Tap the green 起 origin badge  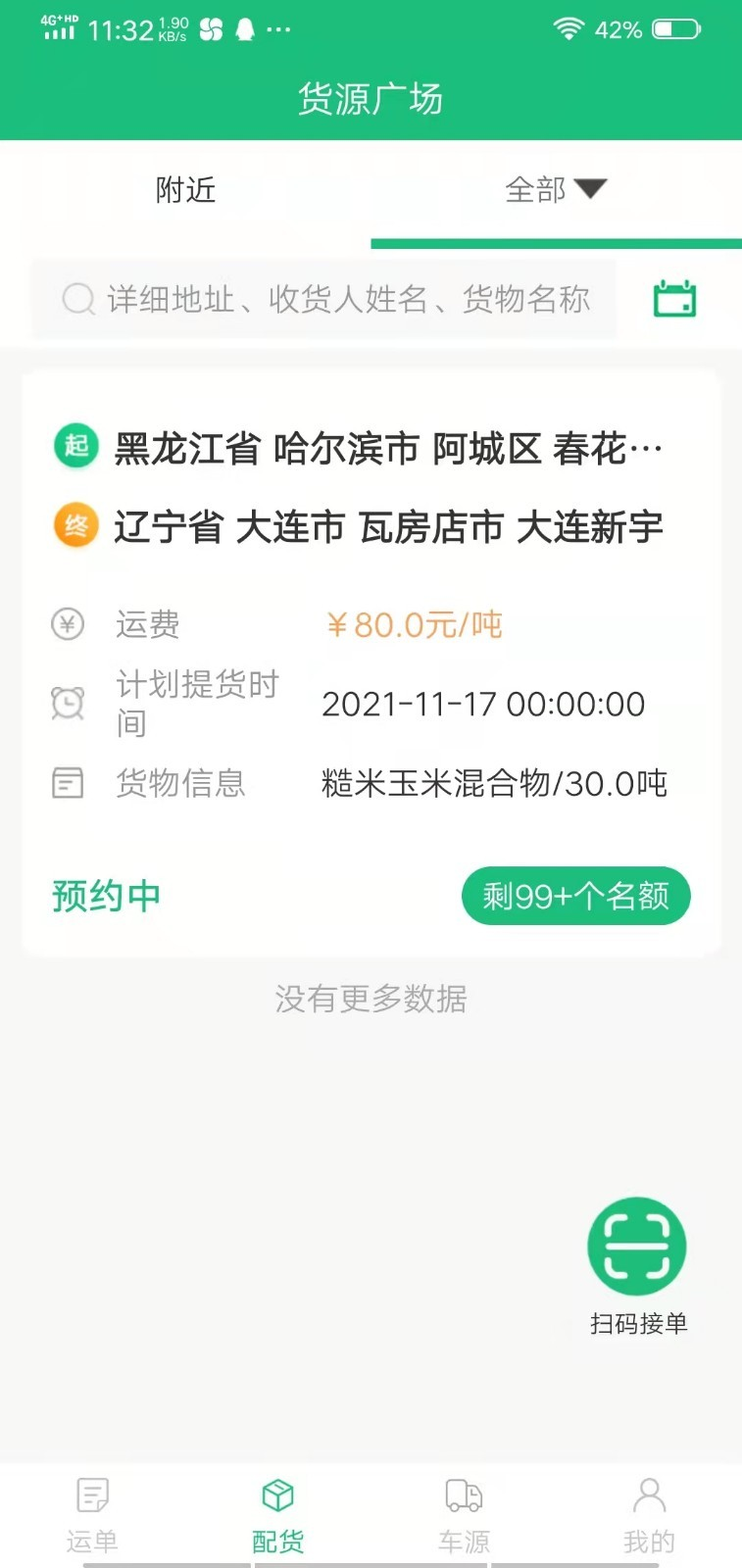(x=75, y=445)
